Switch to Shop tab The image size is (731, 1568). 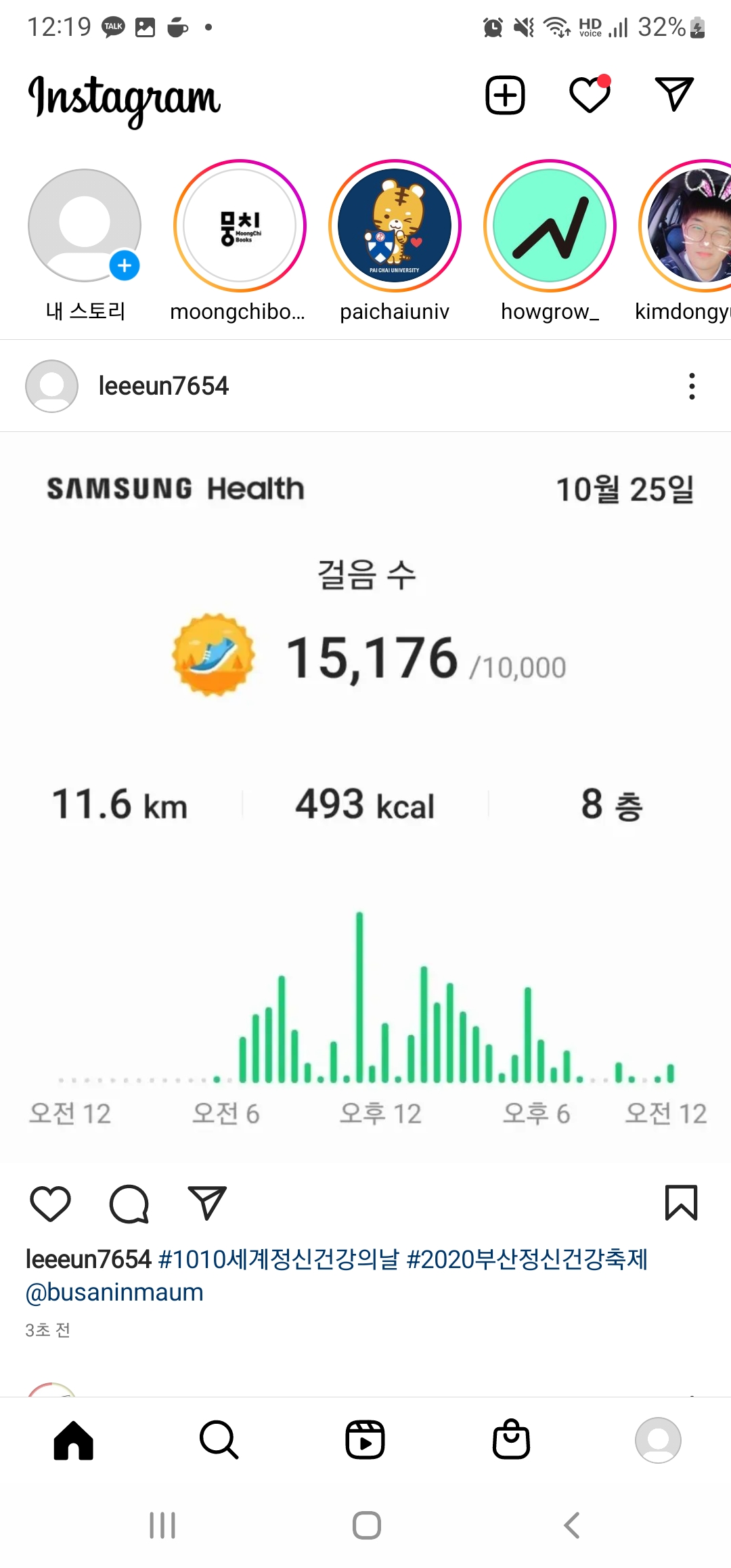pos(512,1439)
